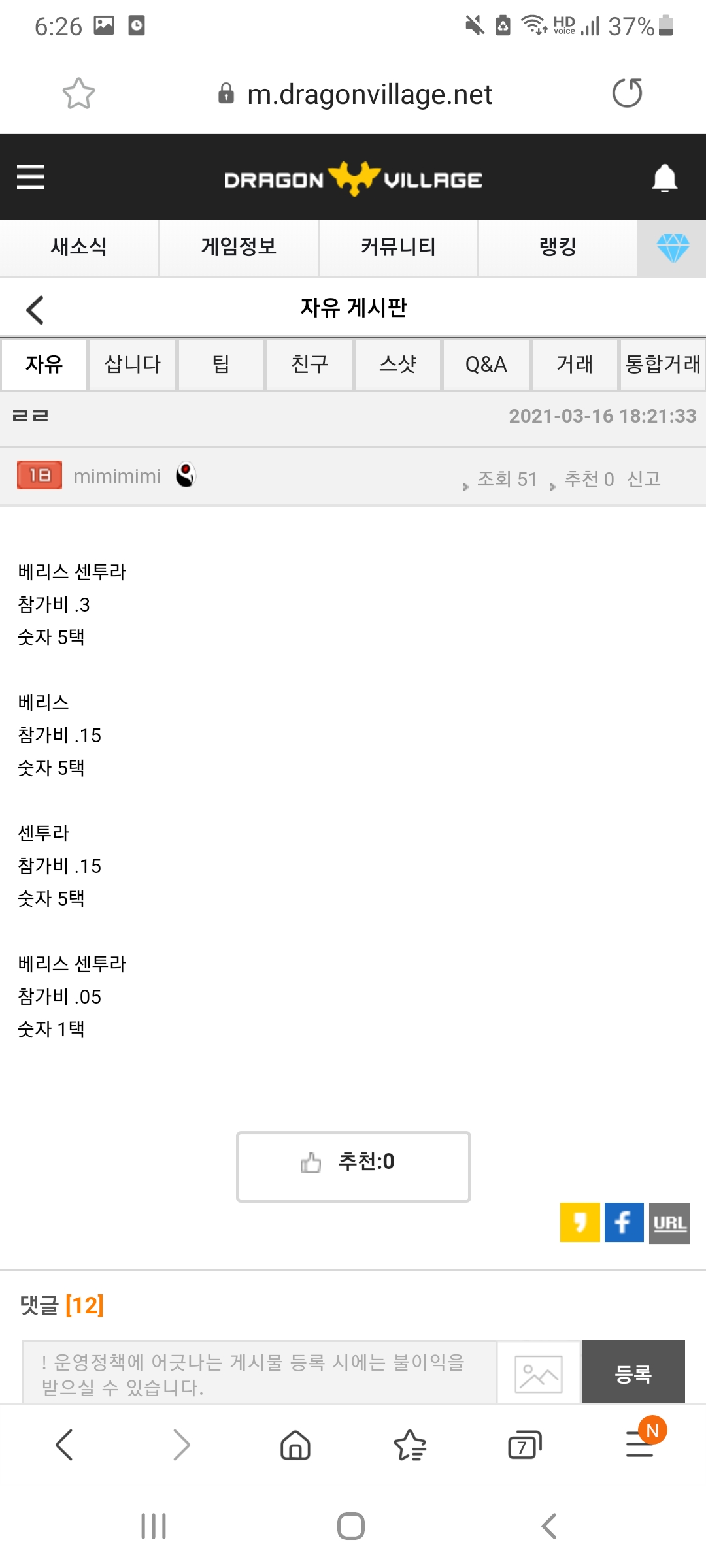
Task: Select the 삽니다 board tab
Action: [133, 365]
